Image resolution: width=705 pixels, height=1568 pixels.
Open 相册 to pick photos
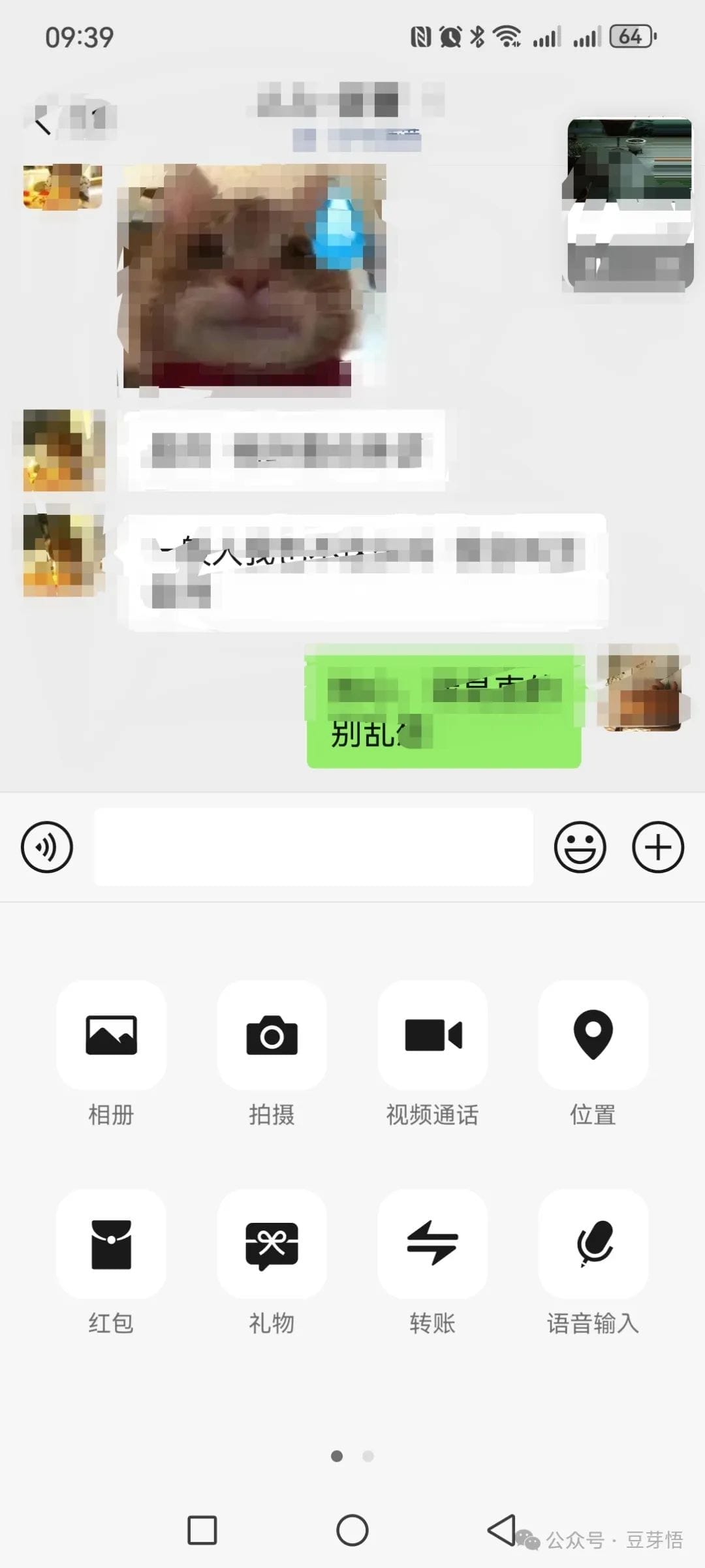click(111, 1035)
